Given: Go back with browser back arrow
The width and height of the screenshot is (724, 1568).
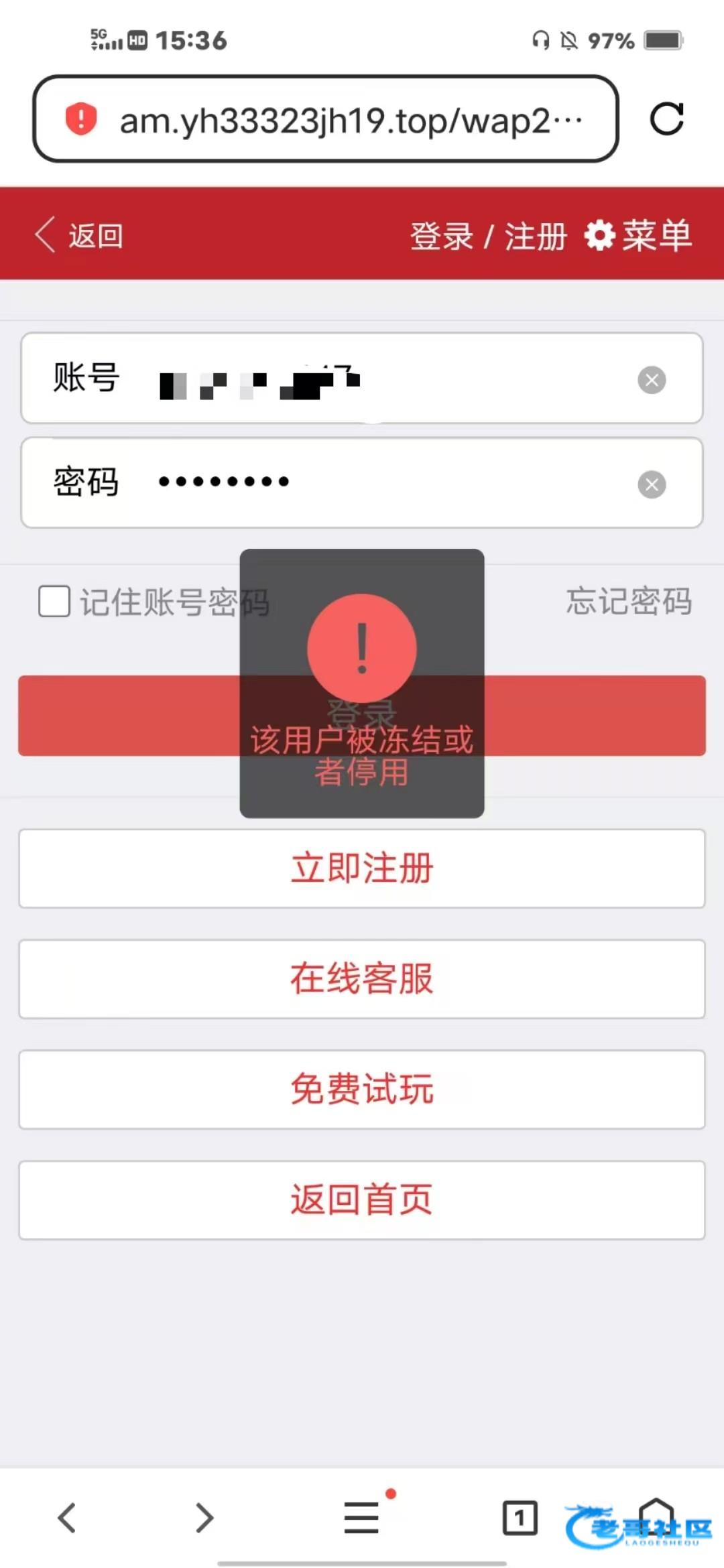Looking at the screenshot, I should [x=67, y=1518].
